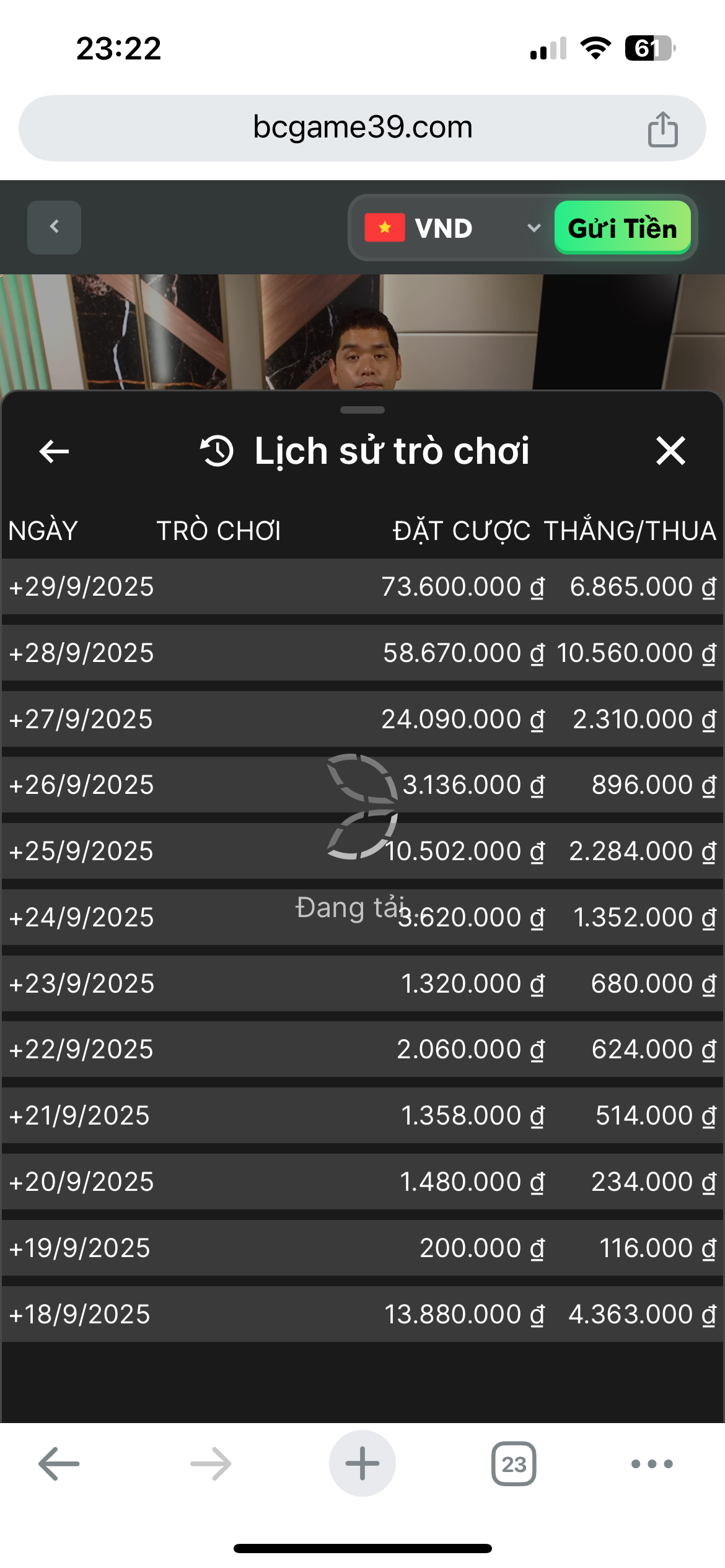Viewport: 725px width, 1568px height.
Task: Expand the 24/9/2025 history row
Action: tap(81, 918)
